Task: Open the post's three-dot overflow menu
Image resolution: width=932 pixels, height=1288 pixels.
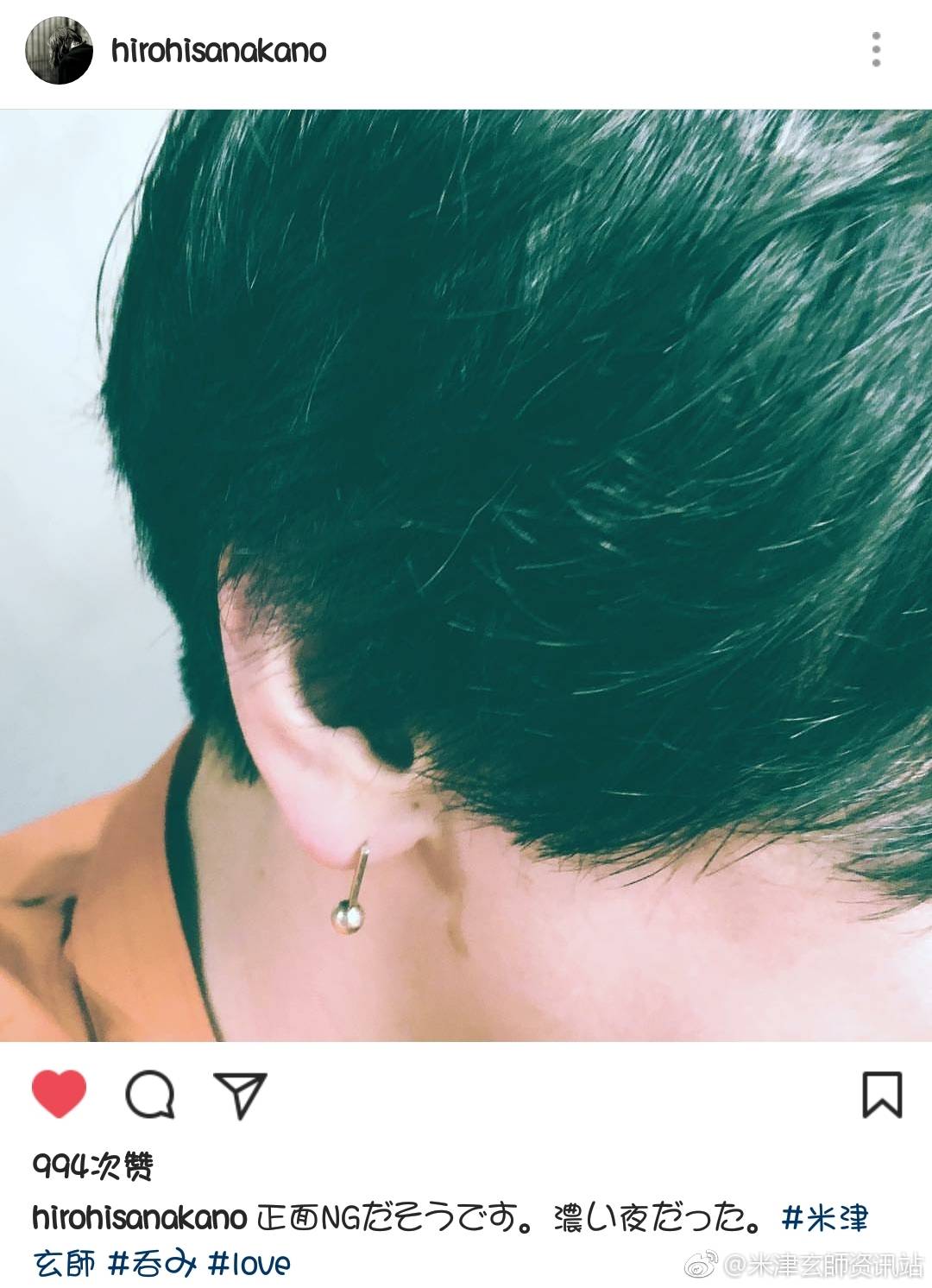Action: coord(876,50)
